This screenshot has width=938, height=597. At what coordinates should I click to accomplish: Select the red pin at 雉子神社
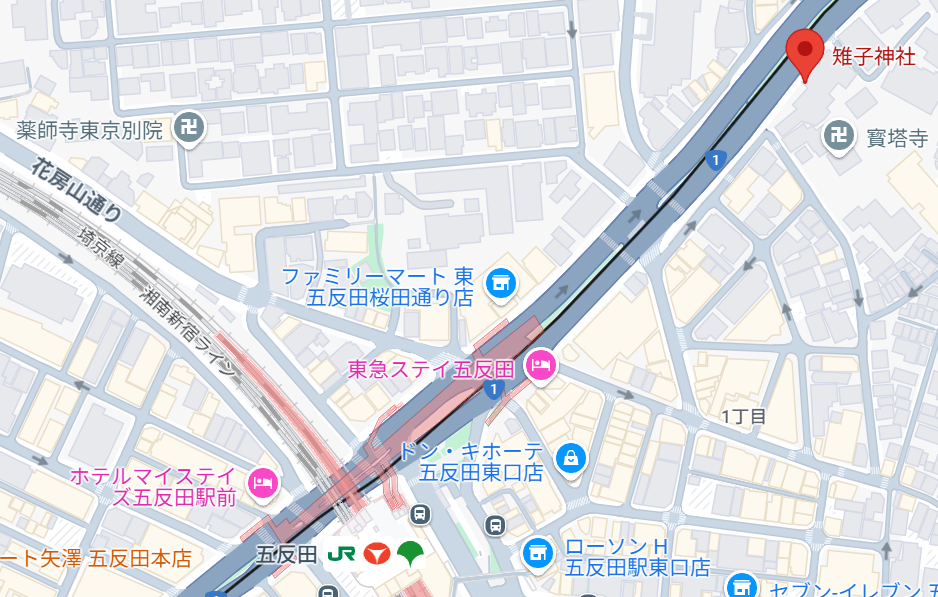coord(804,51)
